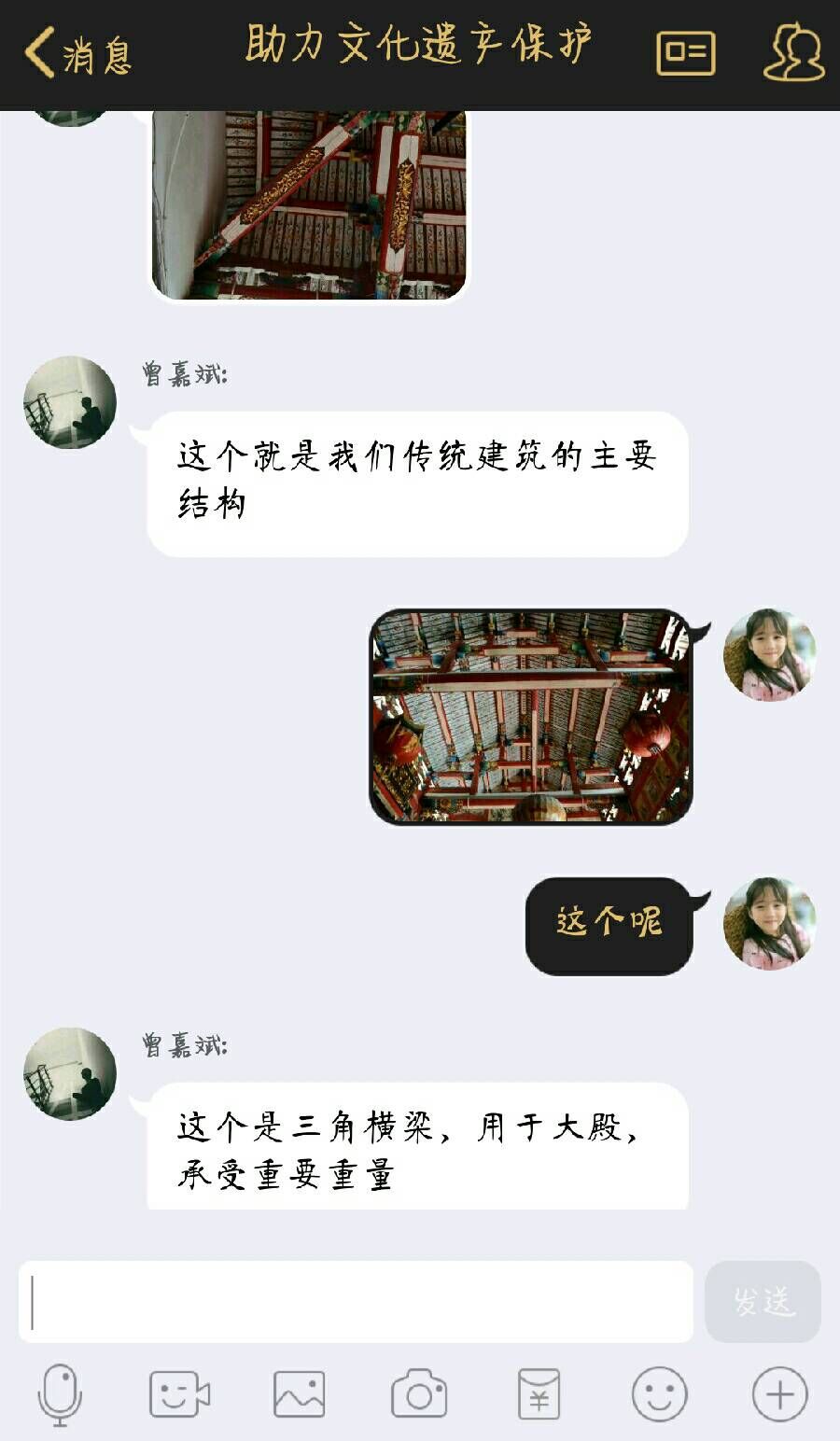Start a voice message with the microphone
840x1441 pixels.
point(60,1395)
